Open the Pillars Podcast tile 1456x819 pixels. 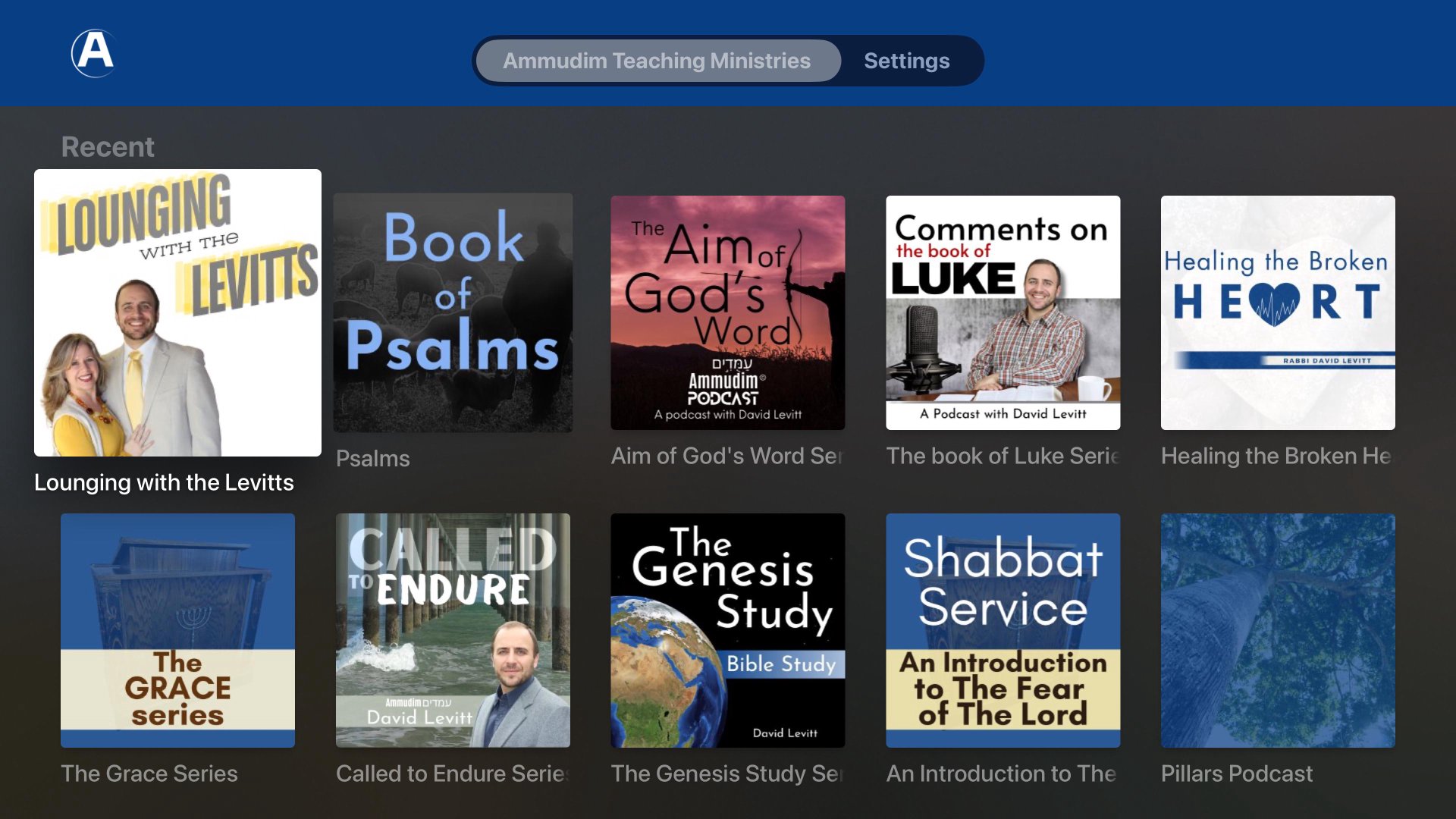pyautogui.click(x=1277, y=630)
